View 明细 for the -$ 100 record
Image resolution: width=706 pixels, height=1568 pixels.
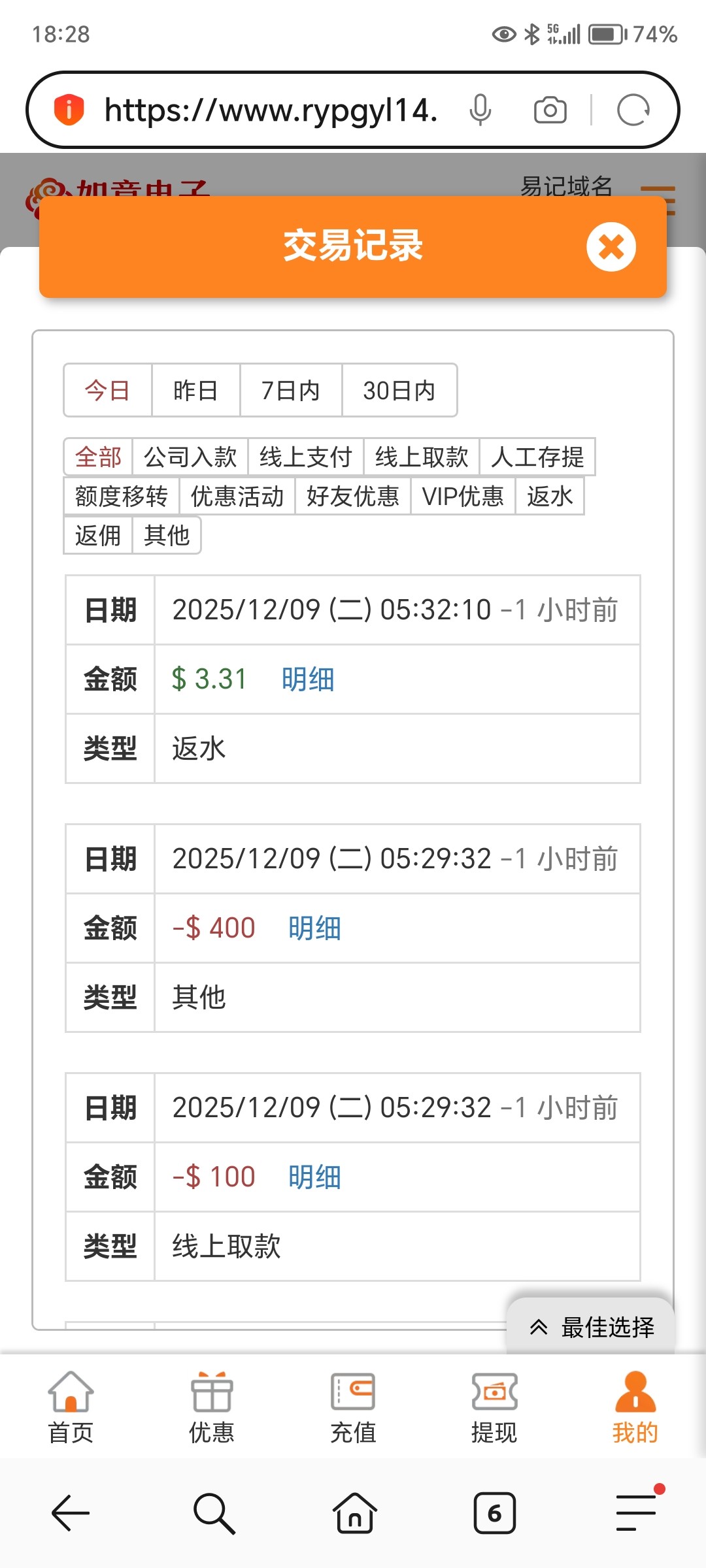click(314, 1177)
